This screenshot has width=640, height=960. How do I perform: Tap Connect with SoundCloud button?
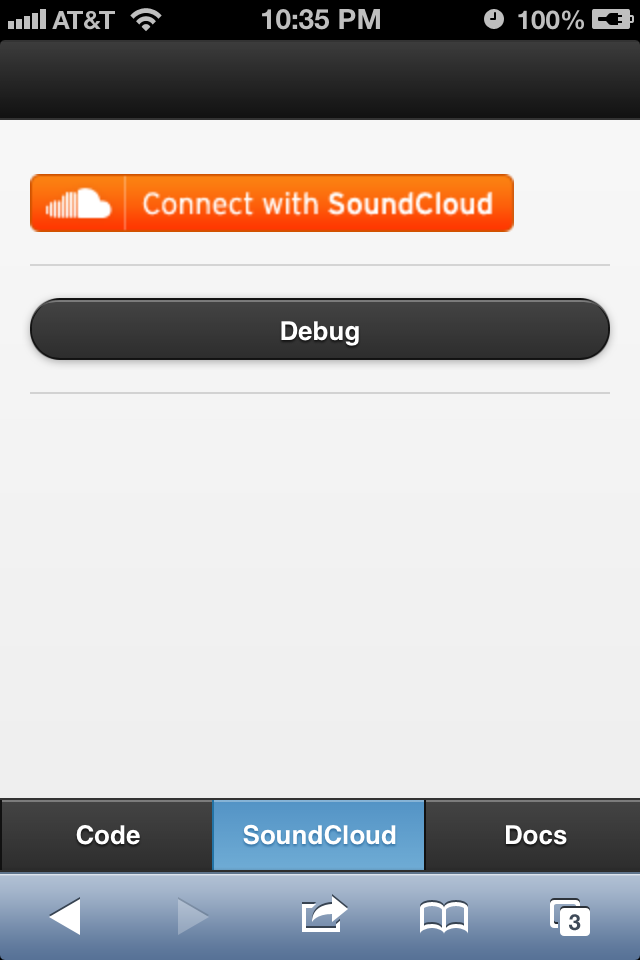(272, 203)
